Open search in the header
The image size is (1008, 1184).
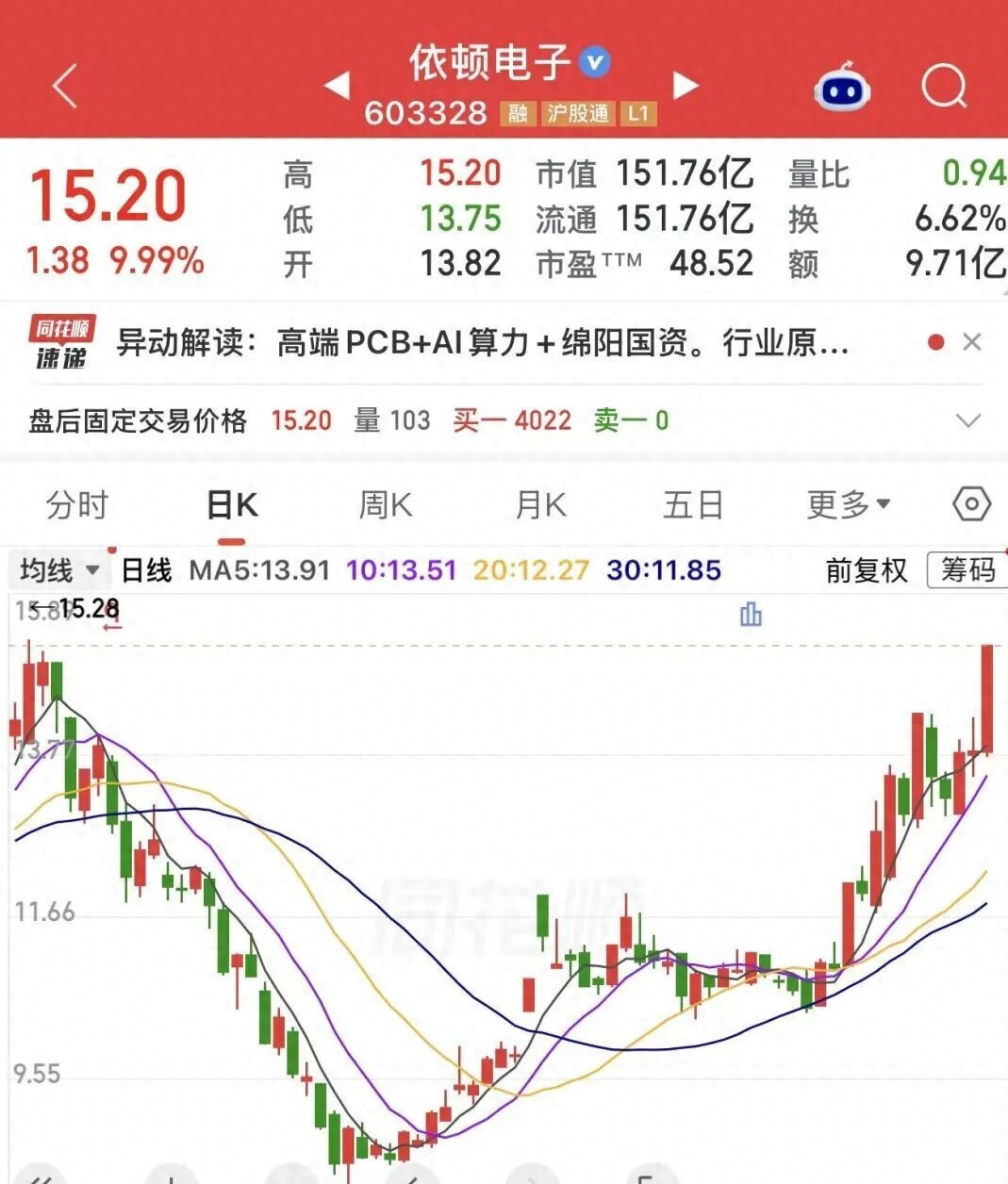pos(944,88)
